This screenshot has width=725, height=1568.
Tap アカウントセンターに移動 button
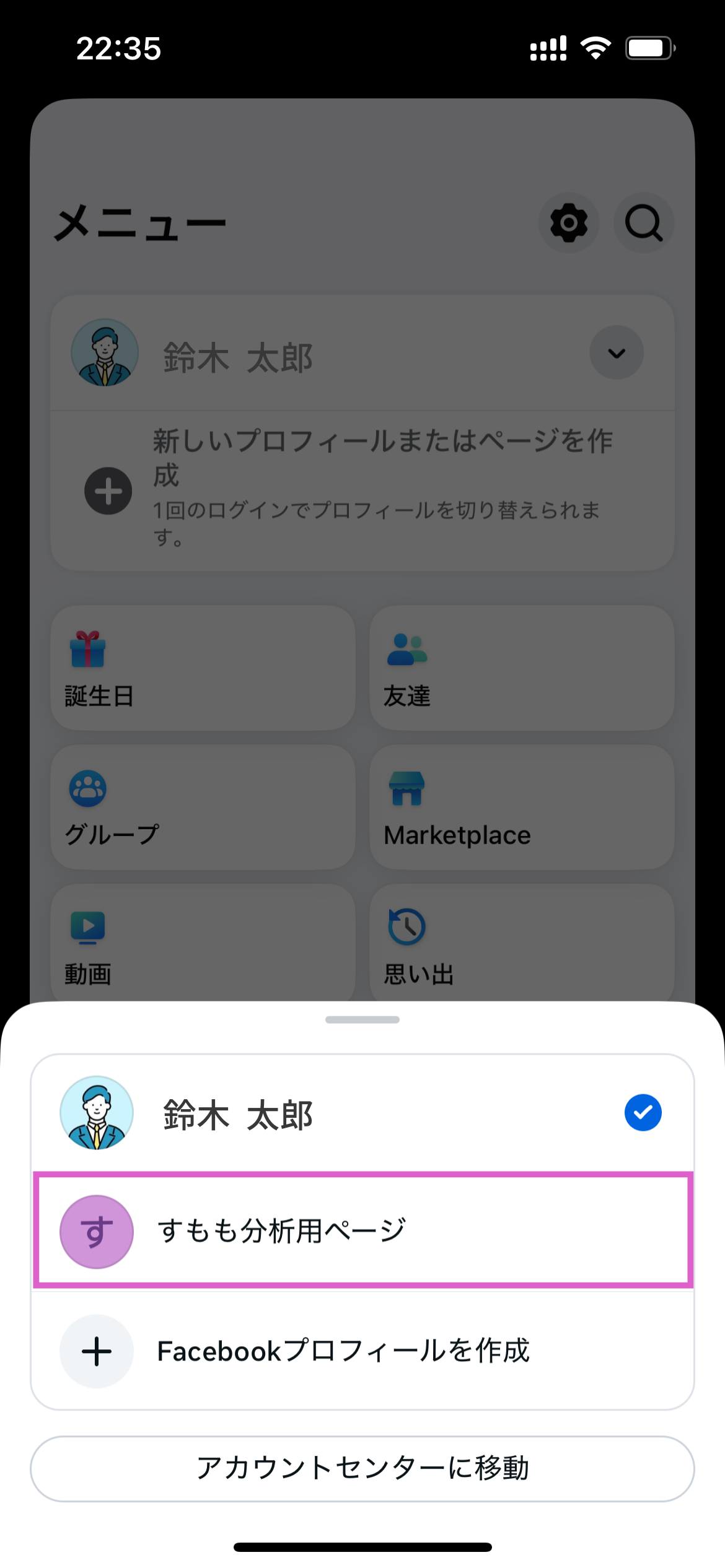tap(362, 1469)
